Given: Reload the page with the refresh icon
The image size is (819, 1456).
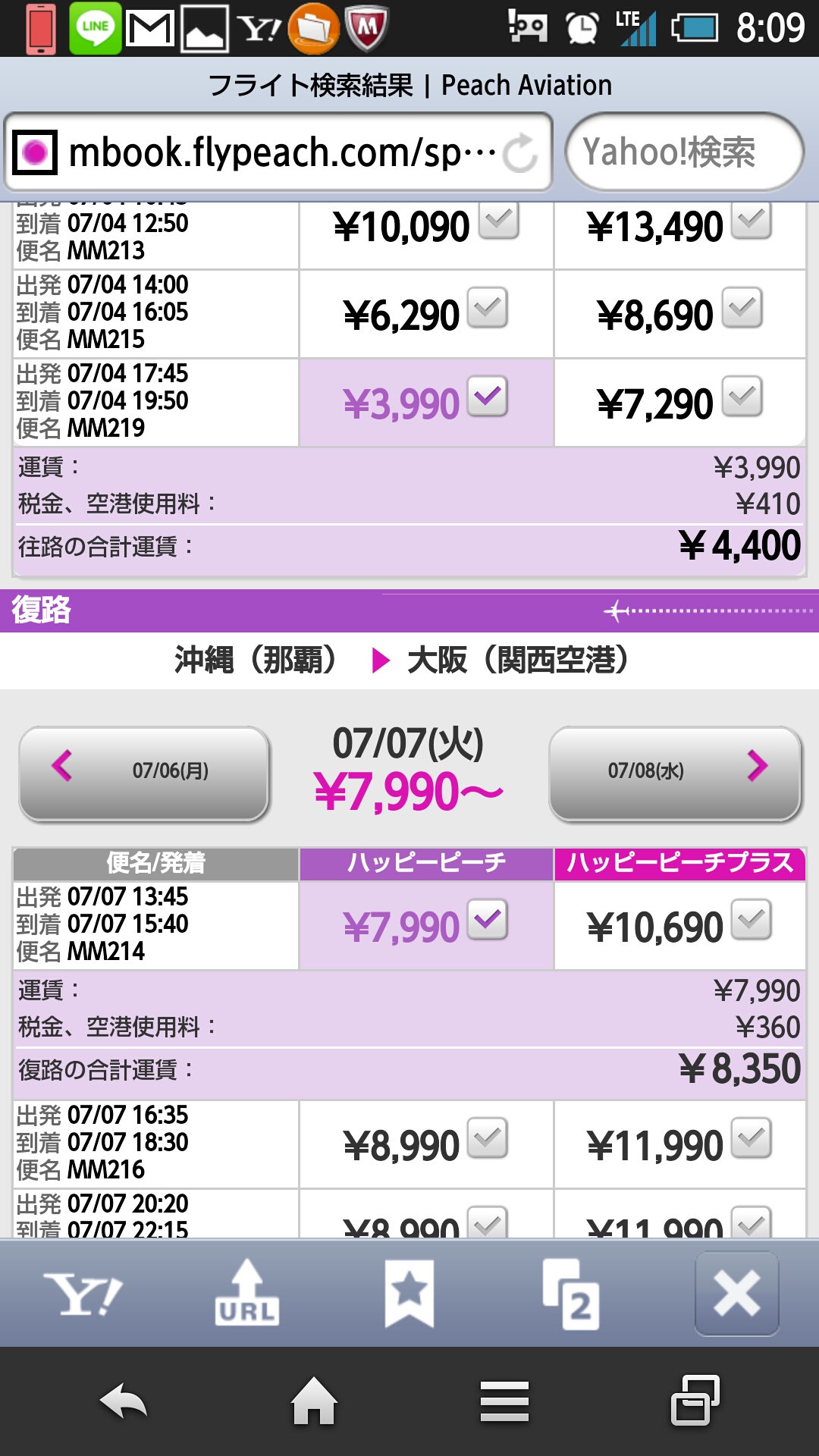Looking at the screenshot, I should [x=520, y=153].
